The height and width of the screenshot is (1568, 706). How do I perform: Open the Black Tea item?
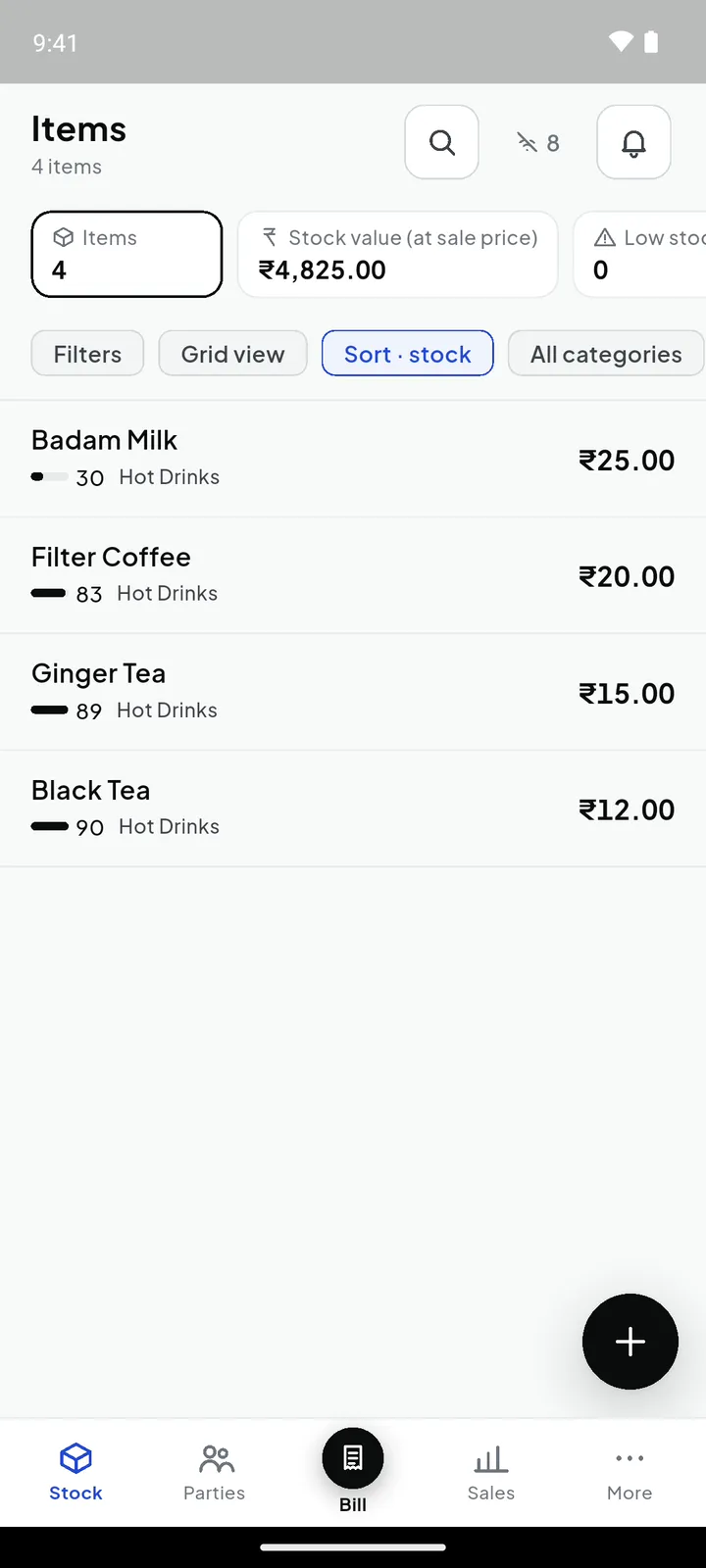(353, 808)
